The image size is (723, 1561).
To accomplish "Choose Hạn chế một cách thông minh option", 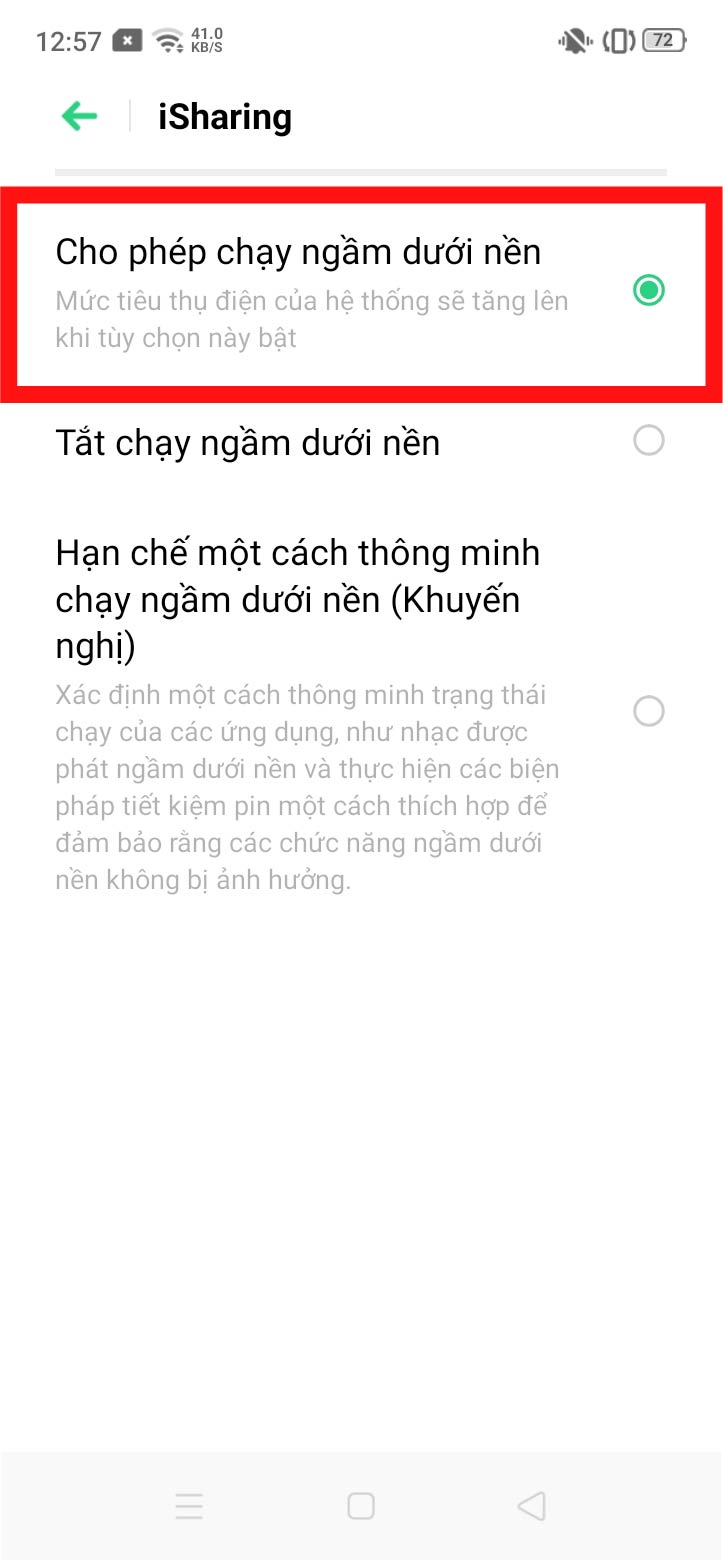I will coord(648,712).
